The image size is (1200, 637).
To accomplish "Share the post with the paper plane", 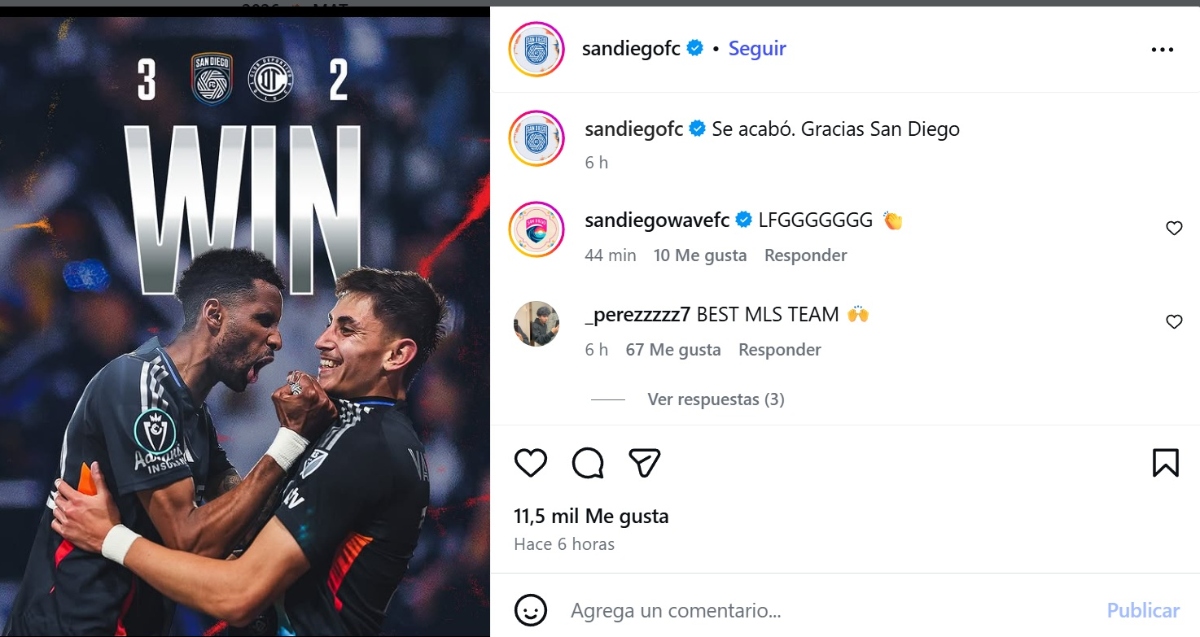I will click(645, 462).
